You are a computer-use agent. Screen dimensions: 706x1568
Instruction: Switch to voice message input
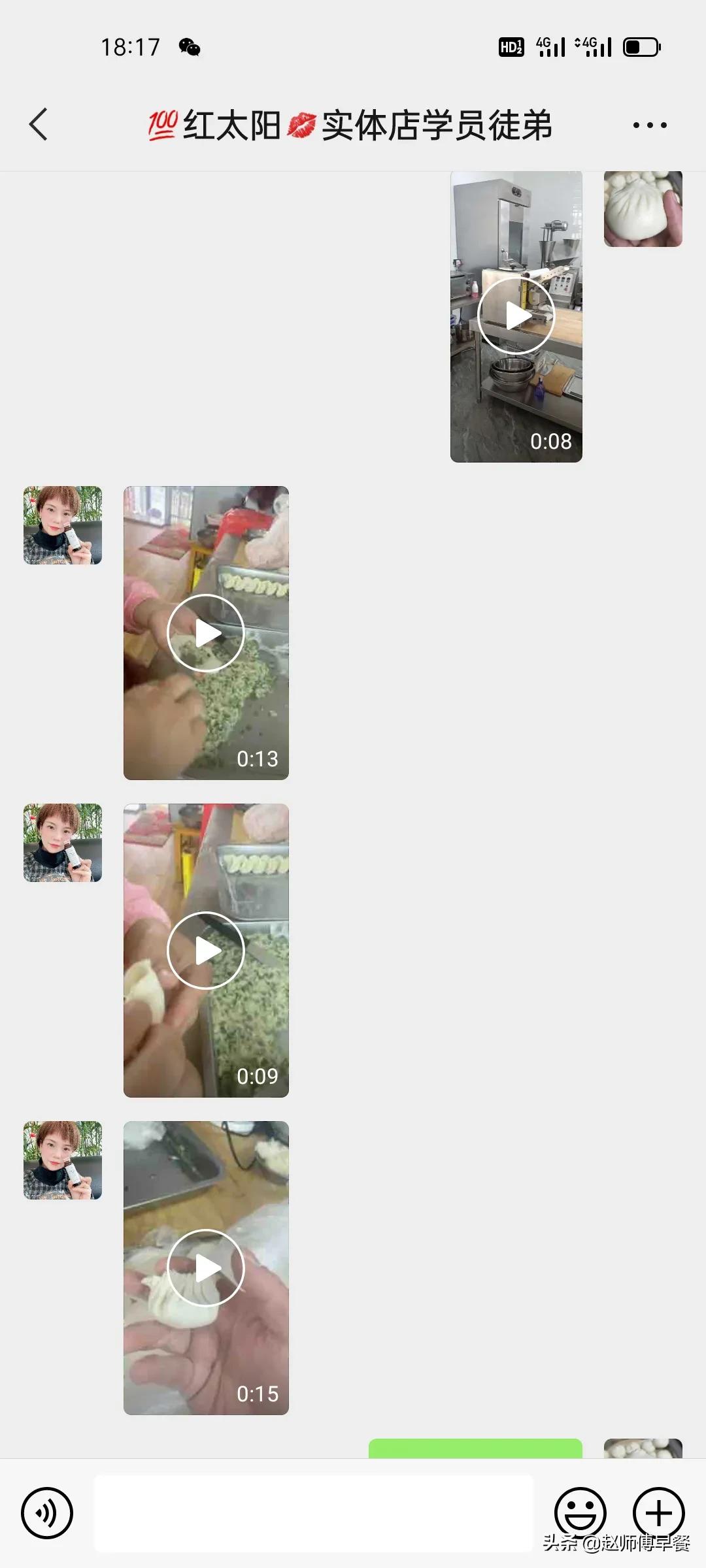click(x=46, y=1512)
